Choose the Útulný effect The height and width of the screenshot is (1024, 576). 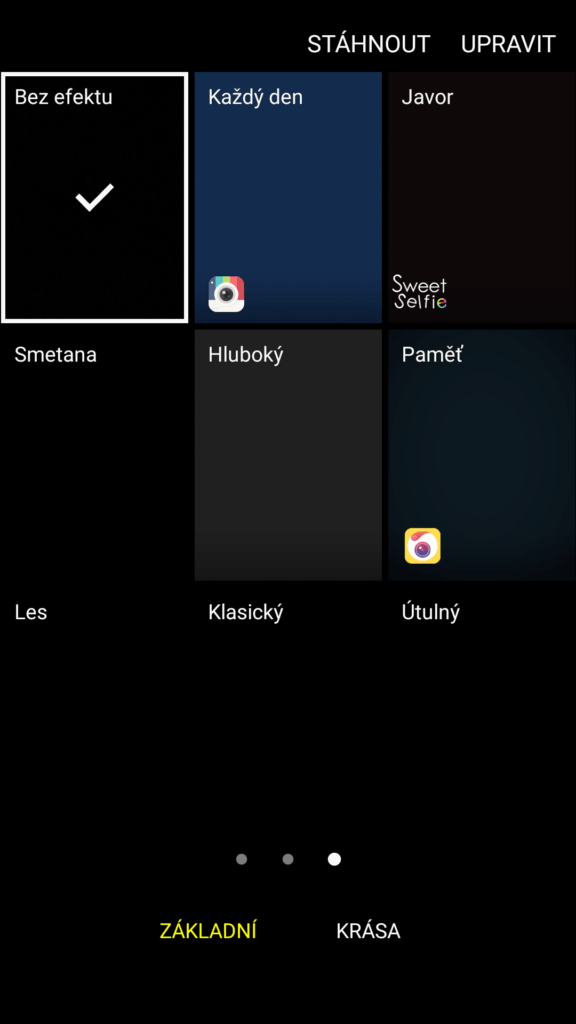pyautogui.click(x=482, y=712)
